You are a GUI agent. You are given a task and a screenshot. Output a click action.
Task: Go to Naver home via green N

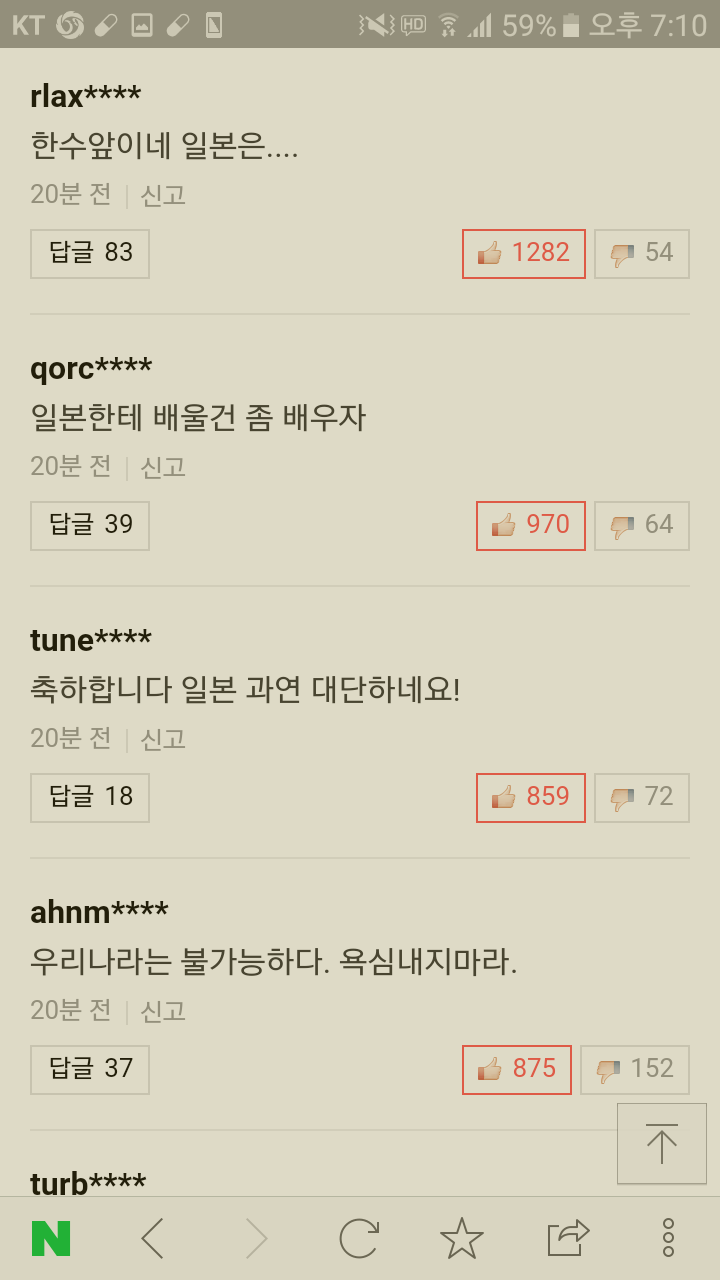(x=51, y=1238)
